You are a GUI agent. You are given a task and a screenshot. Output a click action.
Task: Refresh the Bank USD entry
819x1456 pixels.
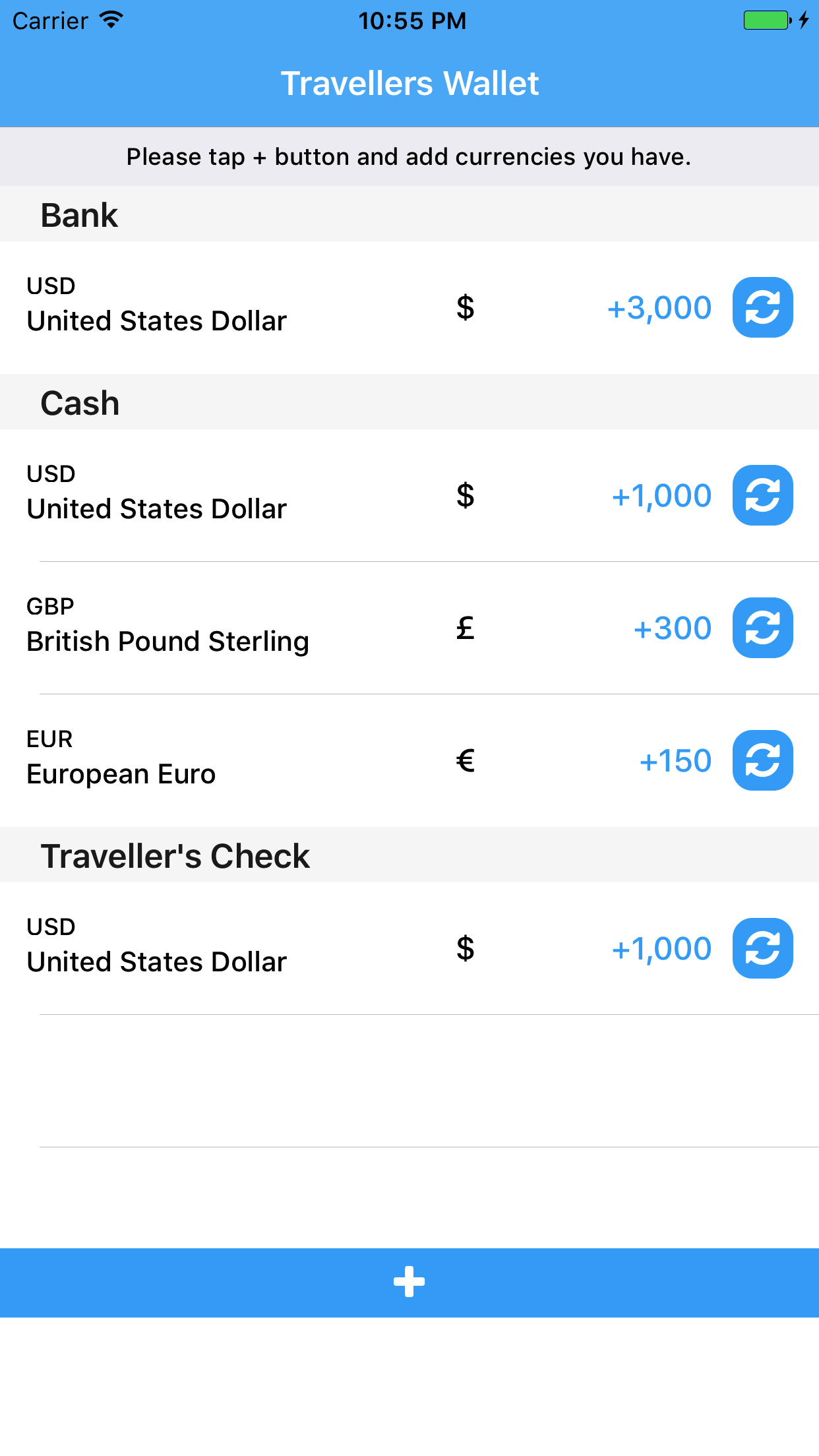pyautogui.click(x=762, y=307)
